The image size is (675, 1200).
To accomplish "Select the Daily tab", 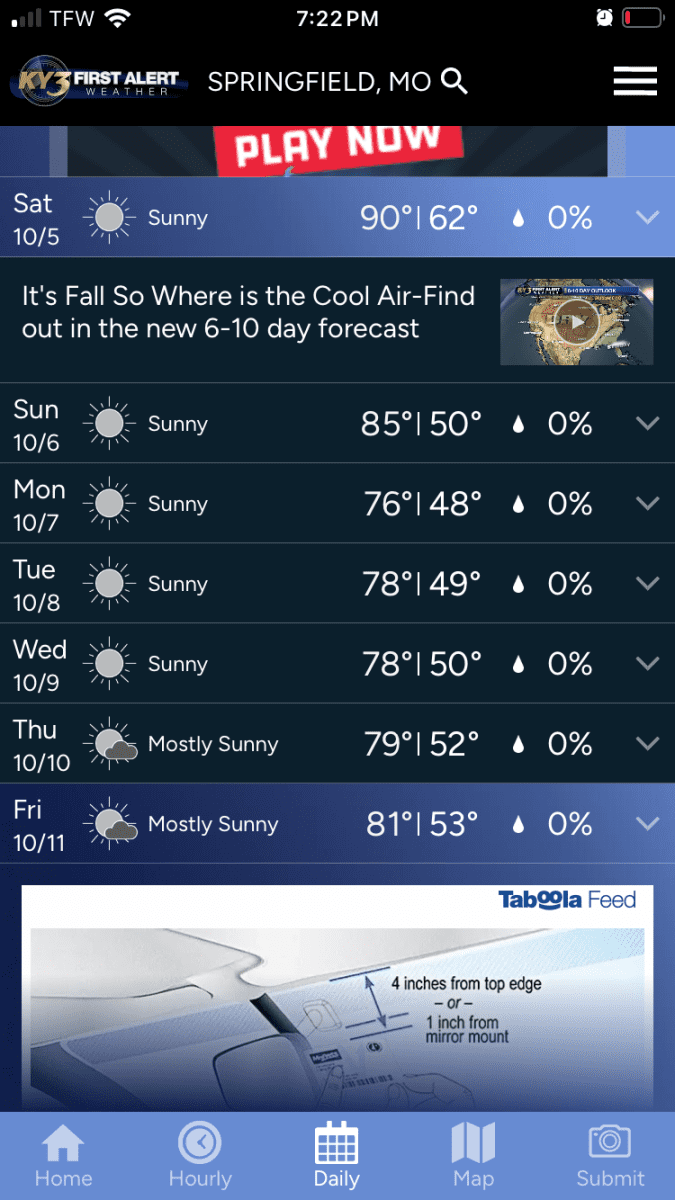I will point(337,1156).
